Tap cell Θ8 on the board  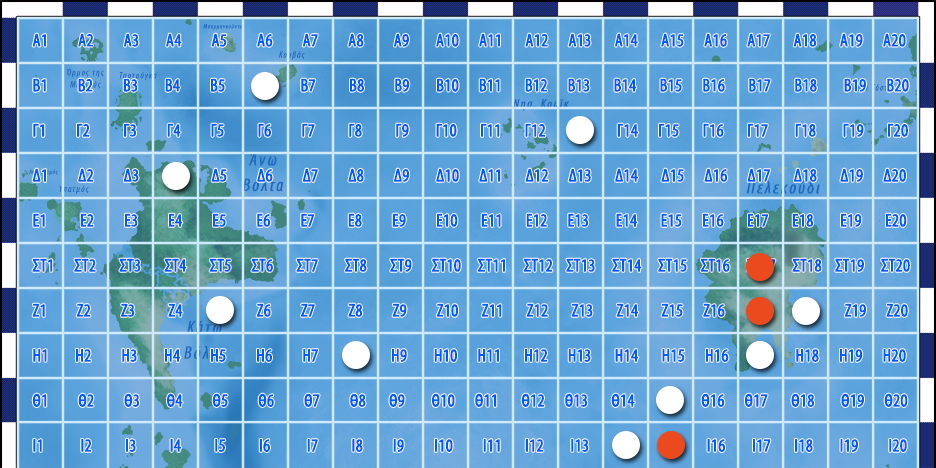point(357,401)
